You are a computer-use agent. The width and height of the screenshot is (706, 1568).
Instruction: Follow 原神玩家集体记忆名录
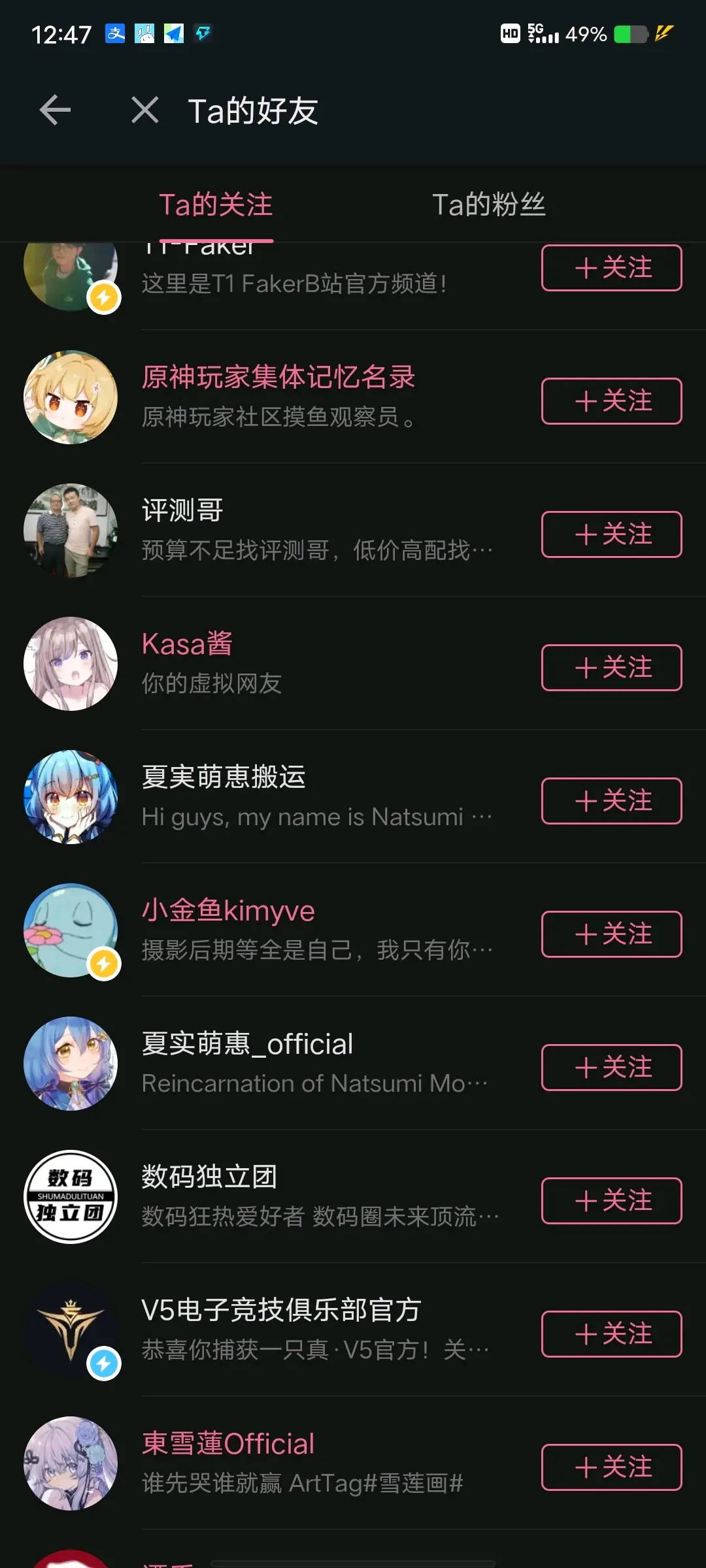(611, 401)
